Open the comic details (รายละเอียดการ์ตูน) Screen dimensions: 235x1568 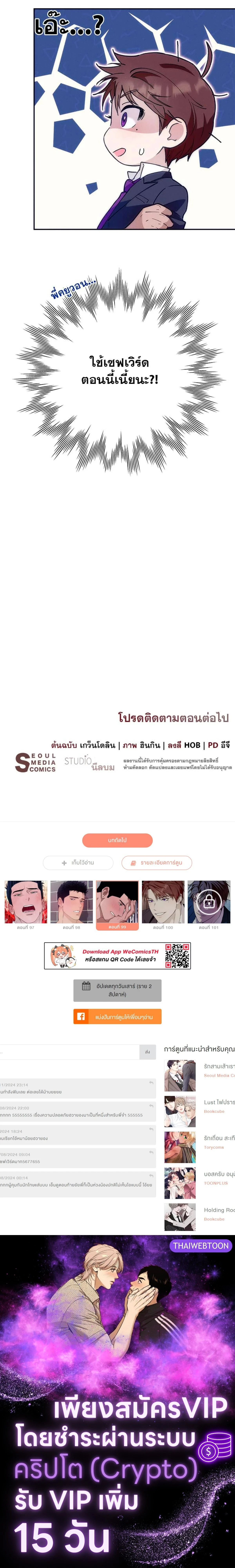157,862
